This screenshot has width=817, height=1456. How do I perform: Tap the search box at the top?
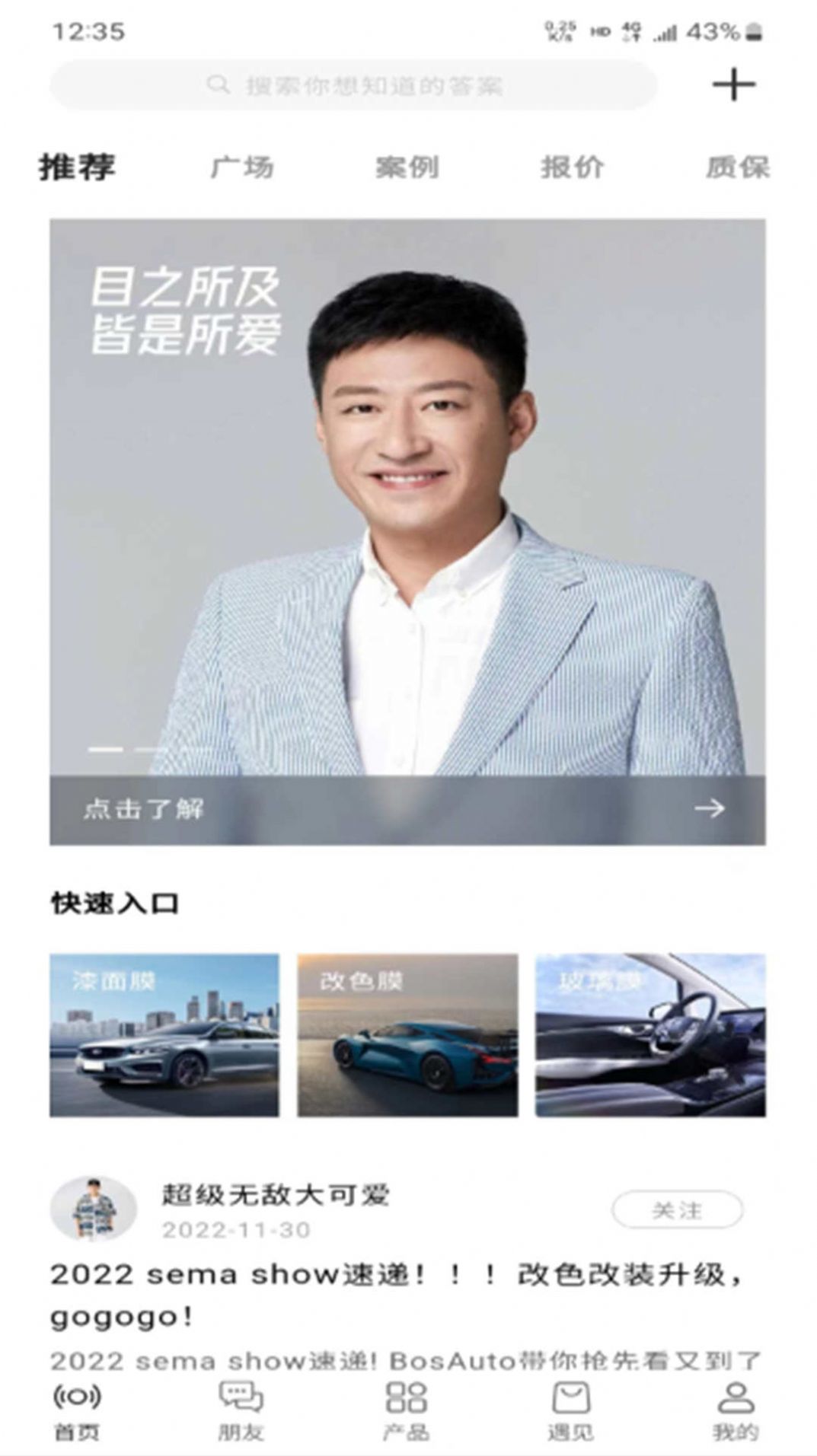[353, 85]
